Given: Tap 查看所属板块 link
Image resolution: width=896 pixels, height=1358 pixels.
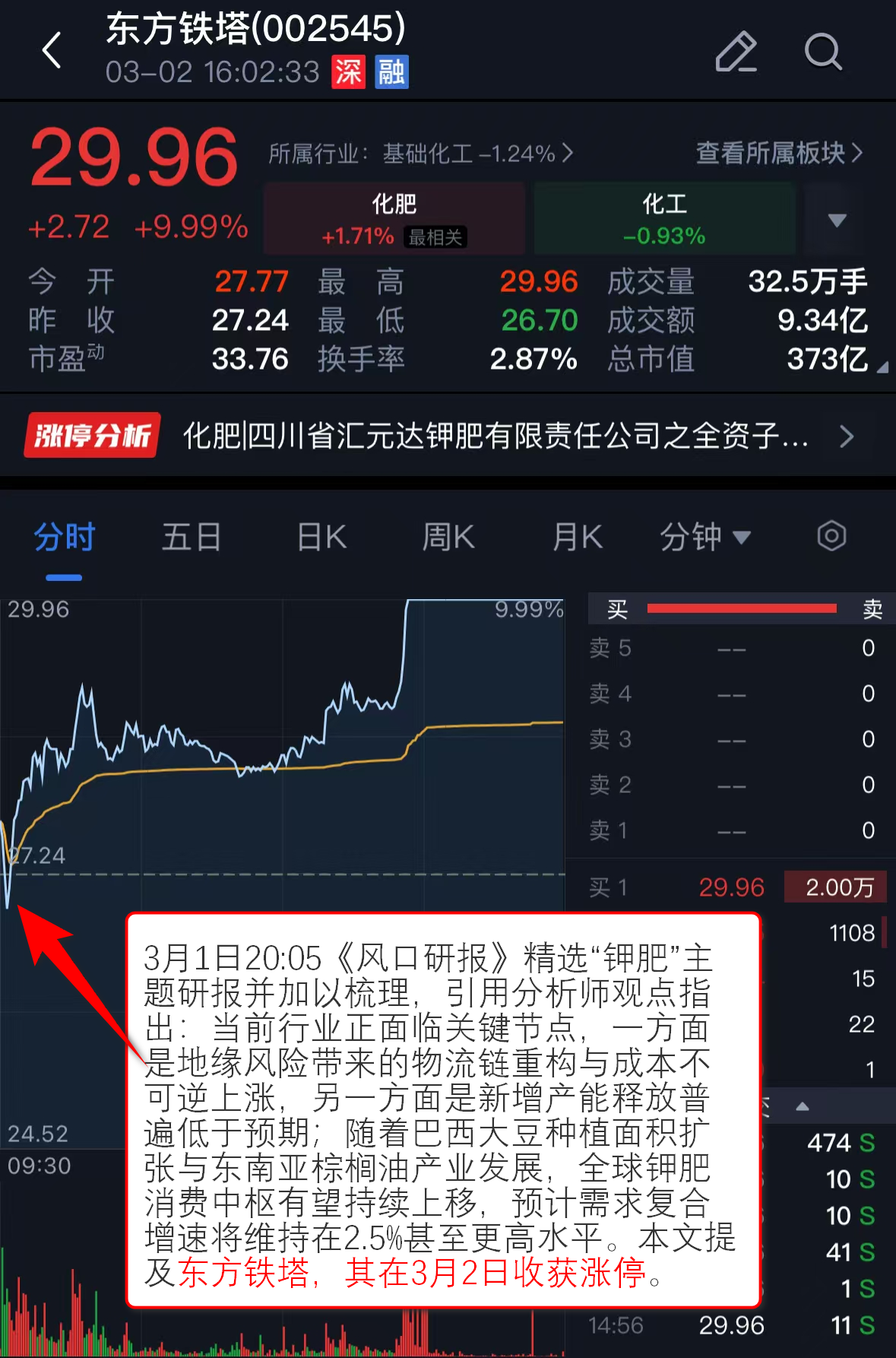Looking at the screenshot, I should click(779, 153).
